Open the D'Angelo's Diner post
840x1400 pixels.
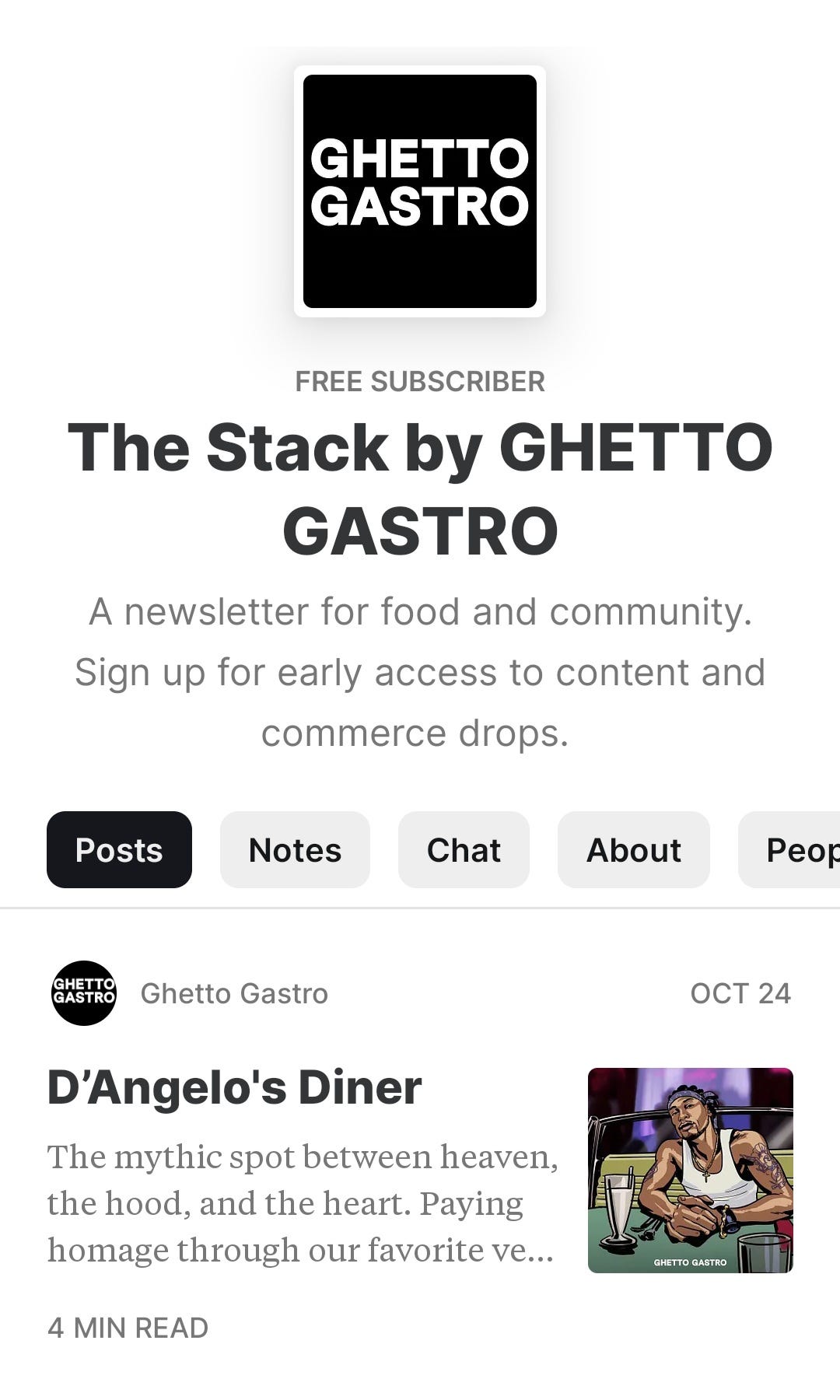tap(234, 1087)
